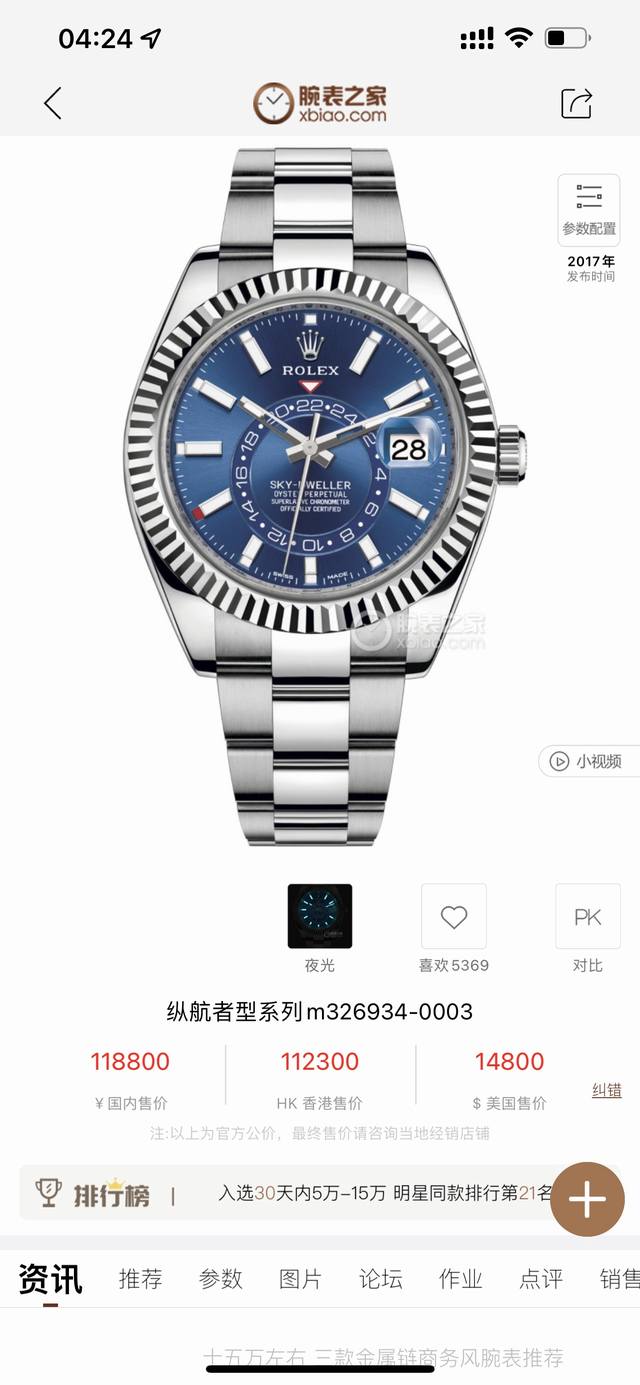Screen dimensions: 640x1385
Task: Switch to the 图片 tab
Action: point(300,1278)
